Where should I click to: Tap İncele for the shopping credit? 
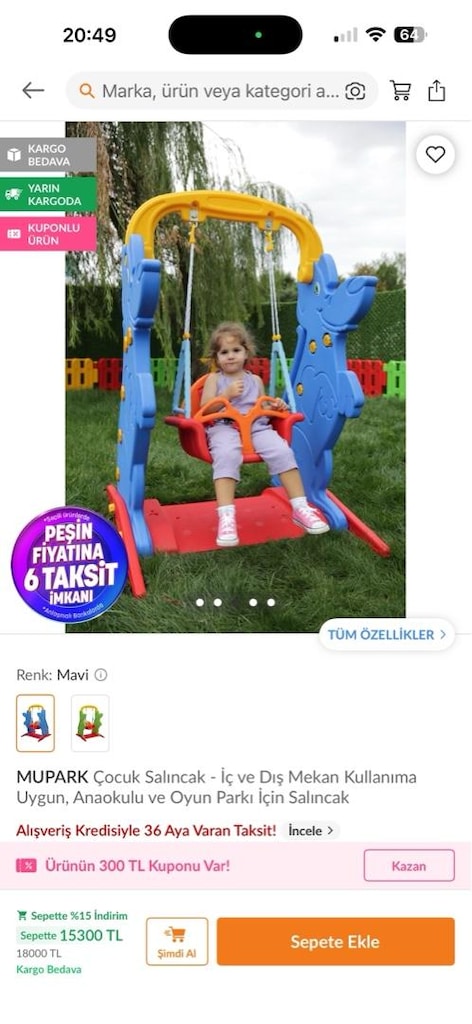point(312,831)
